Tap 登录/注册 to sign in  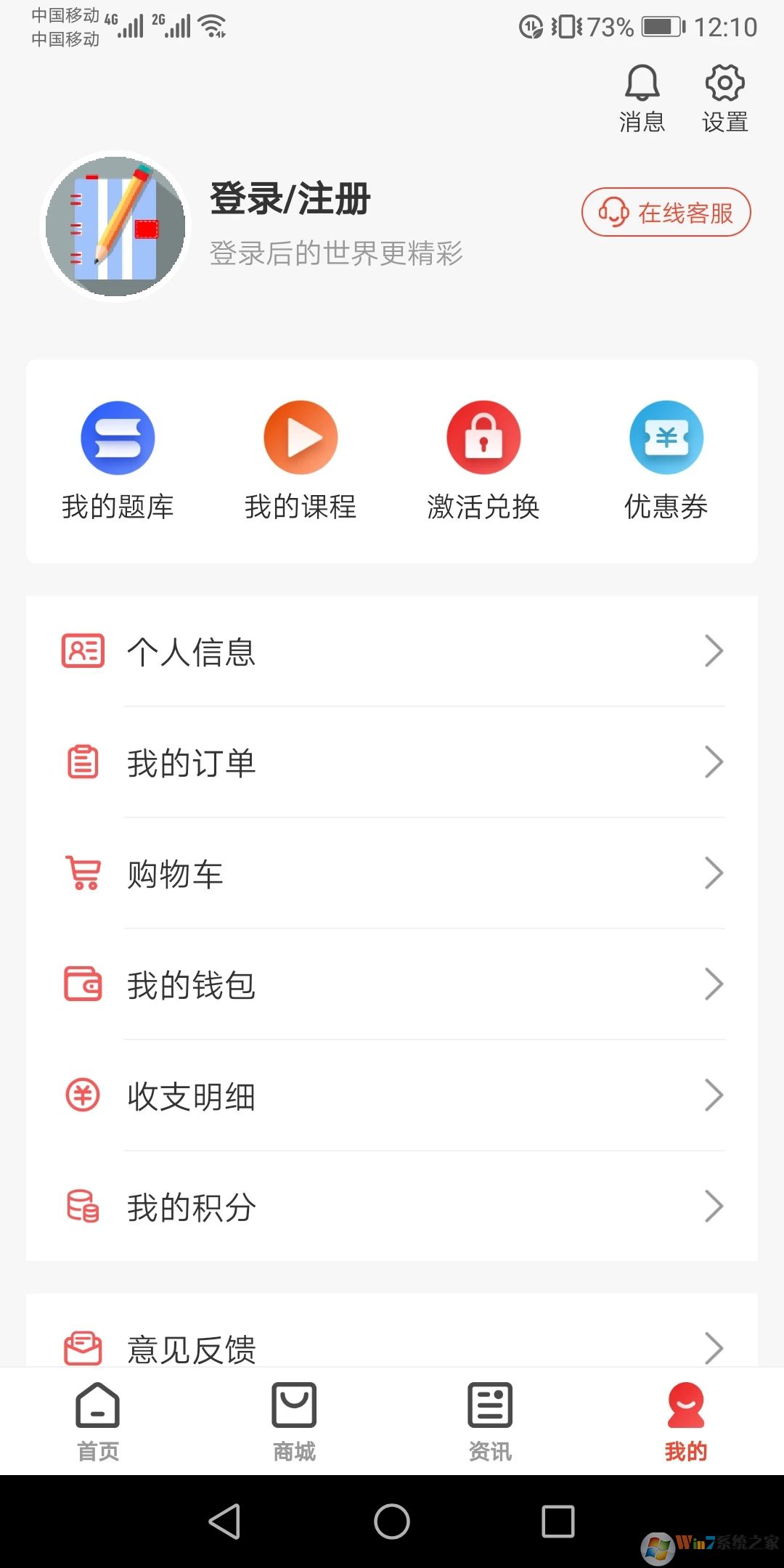tap(290, 199)
